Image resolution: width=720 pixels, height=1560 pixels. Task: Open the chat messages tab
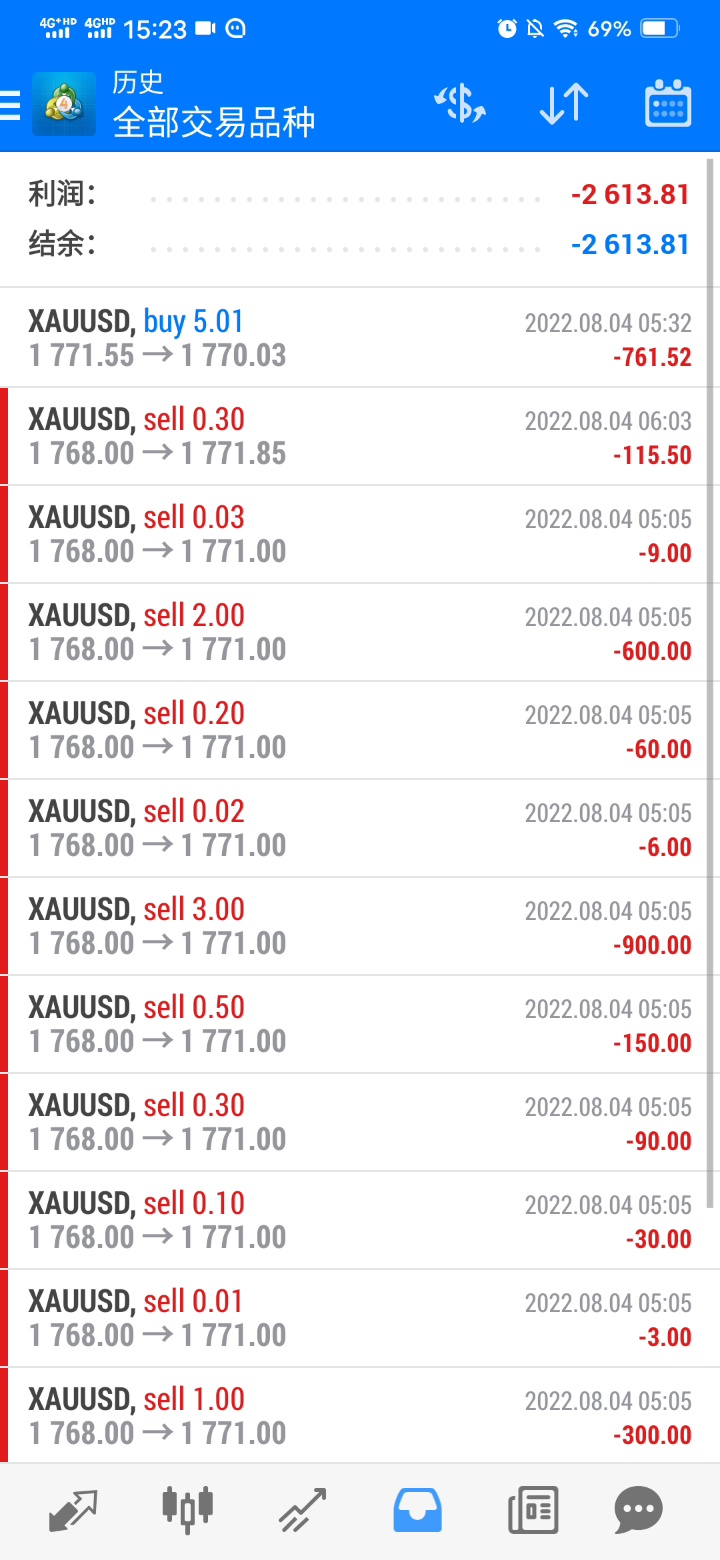click(638, 1510)
